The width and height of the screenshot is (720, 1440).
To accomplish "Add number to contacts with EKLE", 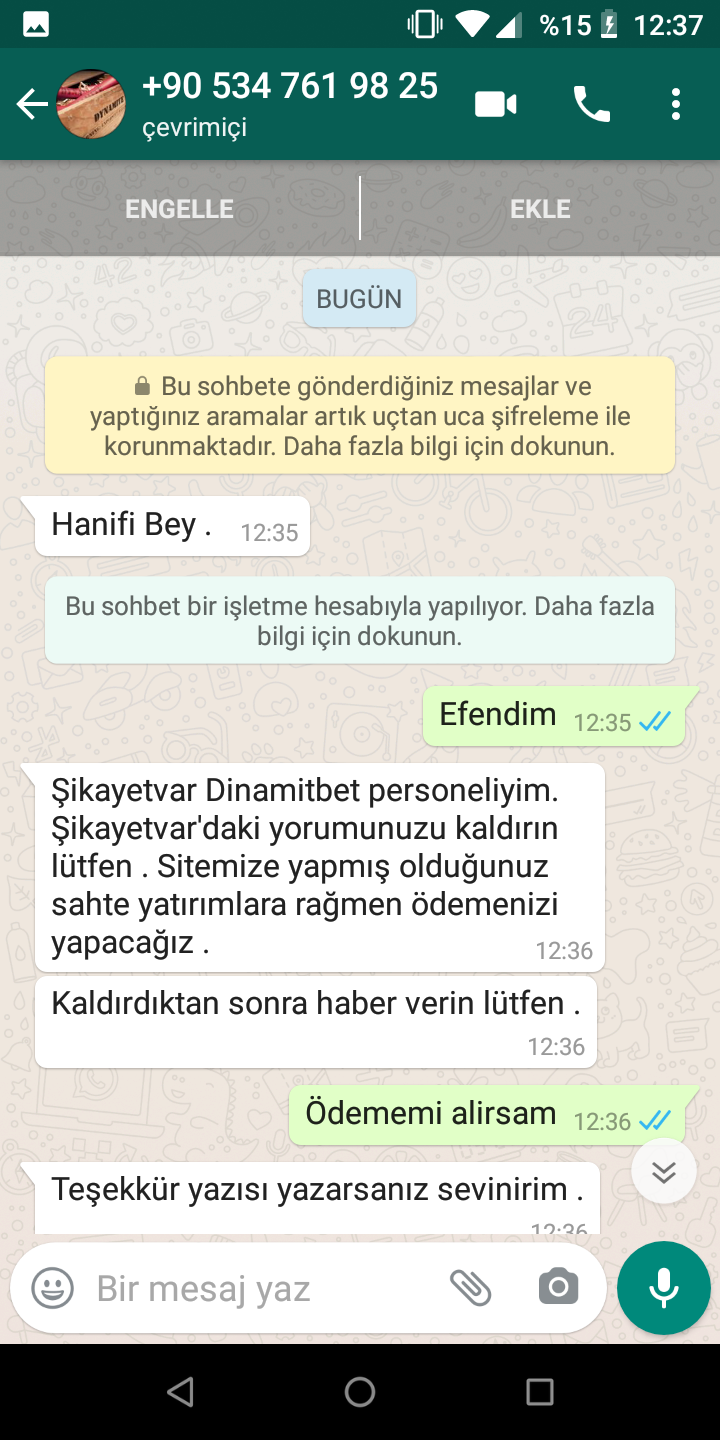I will [540, 209].
